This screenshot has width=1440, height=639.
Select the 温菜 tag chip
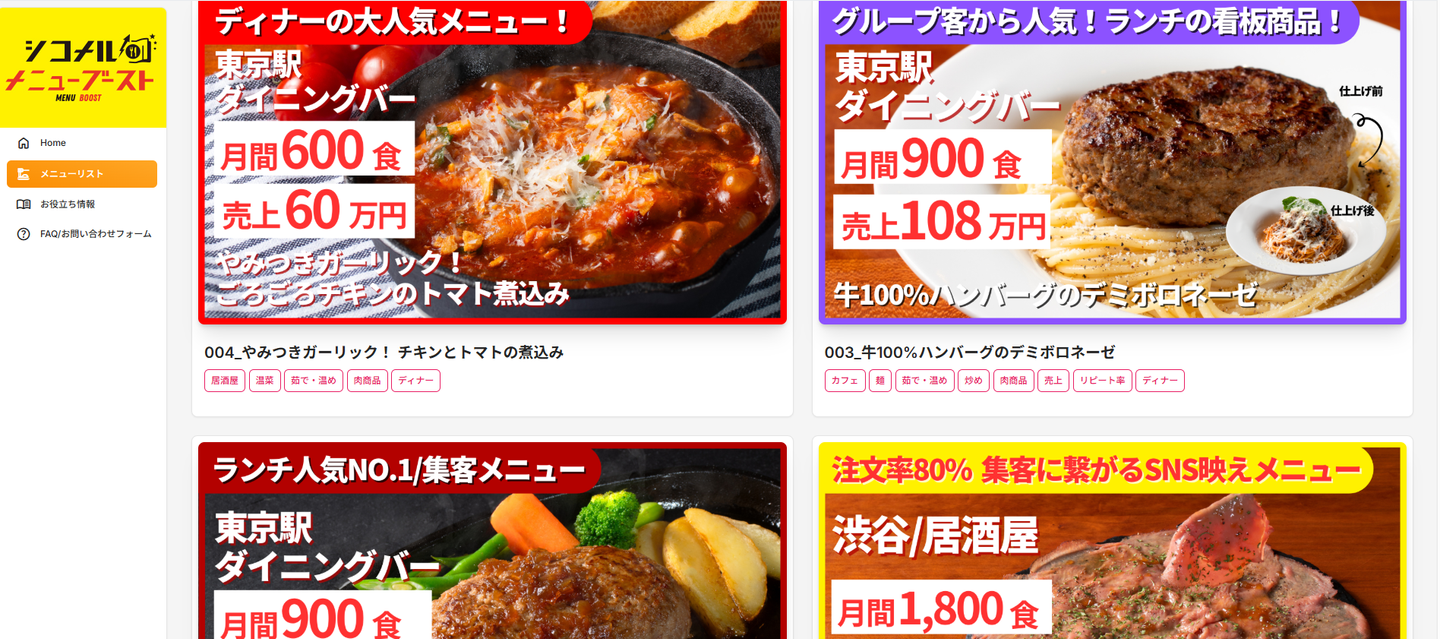(x=265, y=381)
